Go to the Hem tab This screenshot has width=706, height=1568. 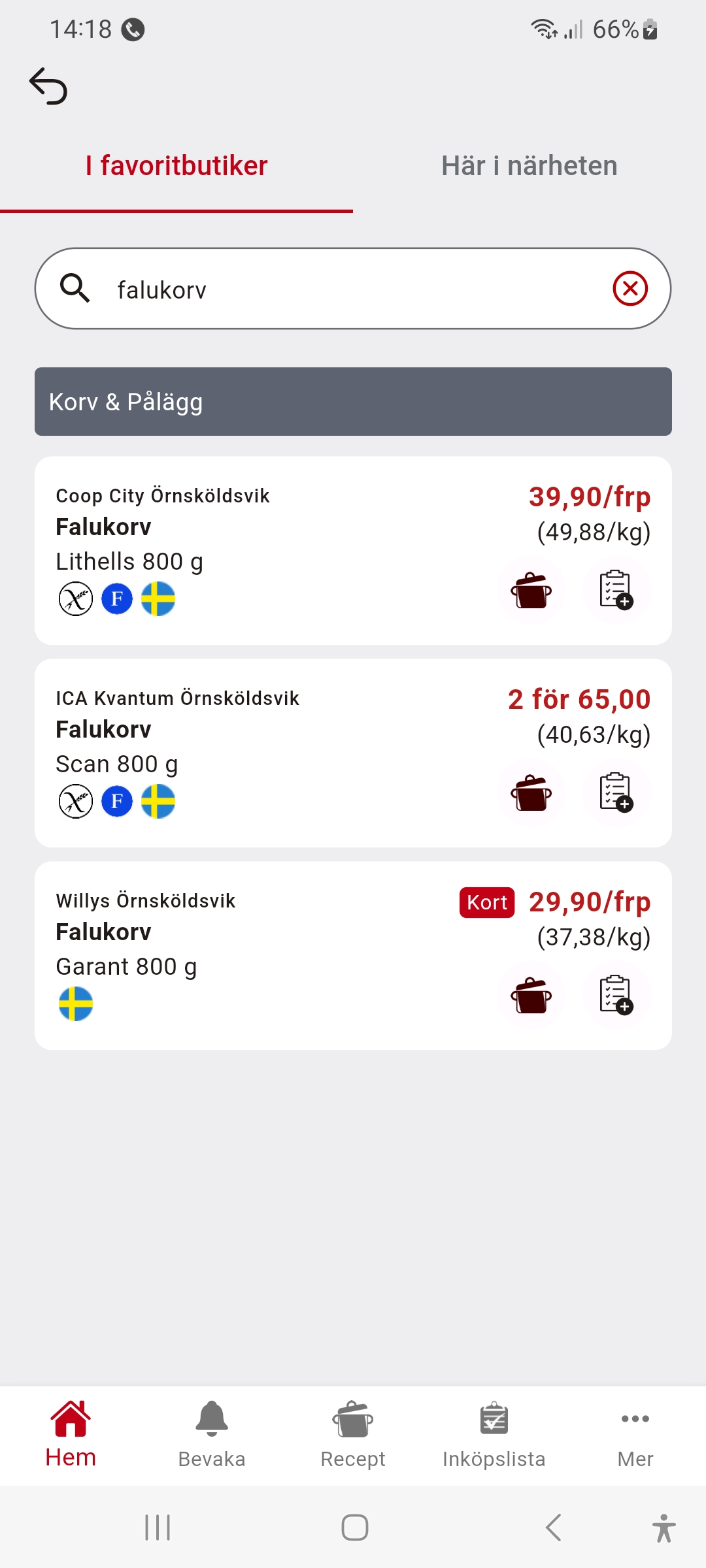click(x=71, y=1434)
